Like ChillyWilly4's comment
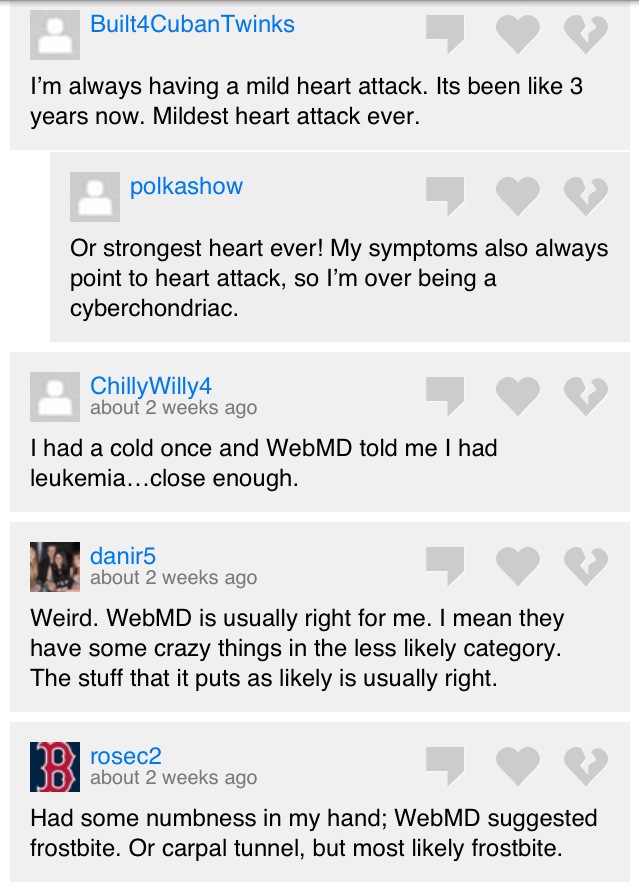Screen dimensions: 639x891 [x=517, y=396]
